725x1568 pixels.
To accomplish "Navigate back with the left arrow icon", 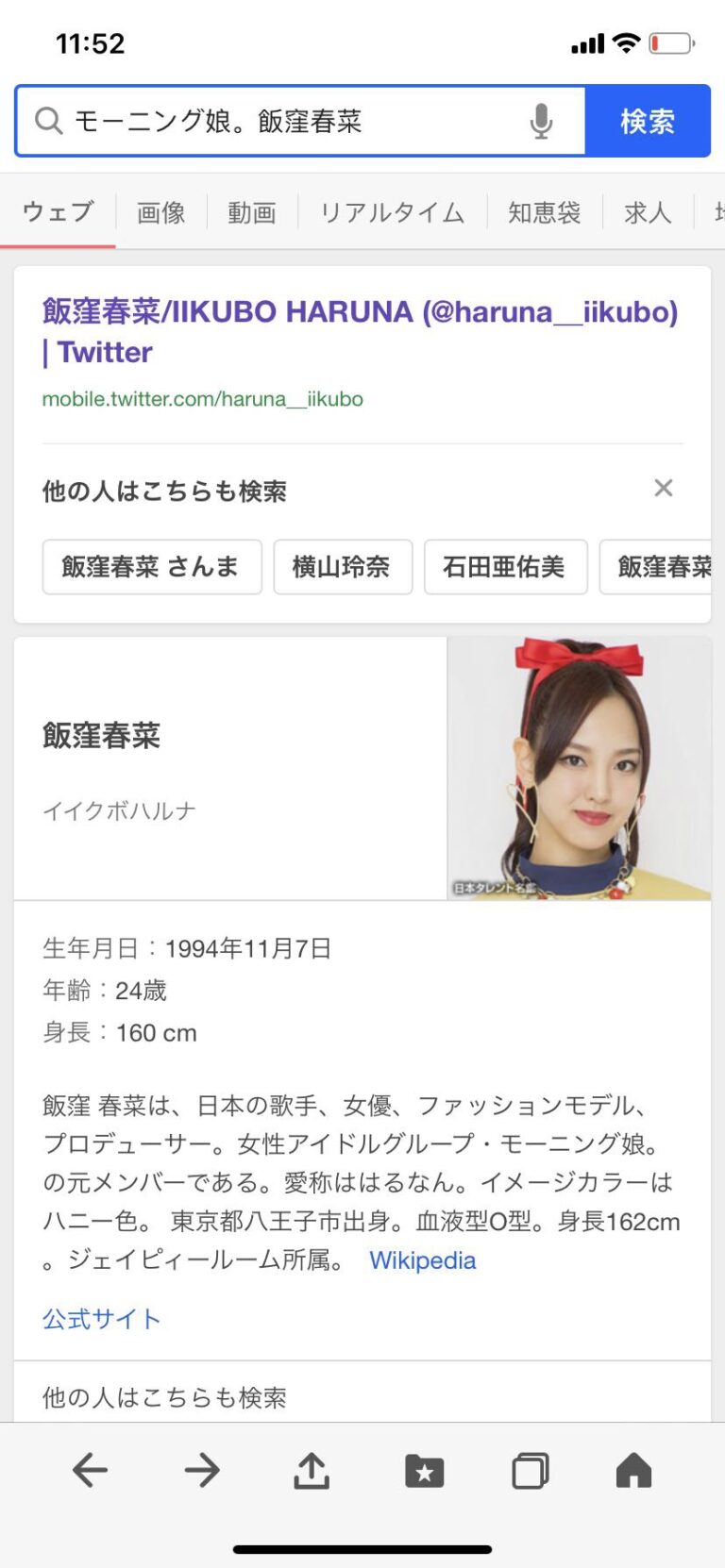I will [x=90, y=1469].
